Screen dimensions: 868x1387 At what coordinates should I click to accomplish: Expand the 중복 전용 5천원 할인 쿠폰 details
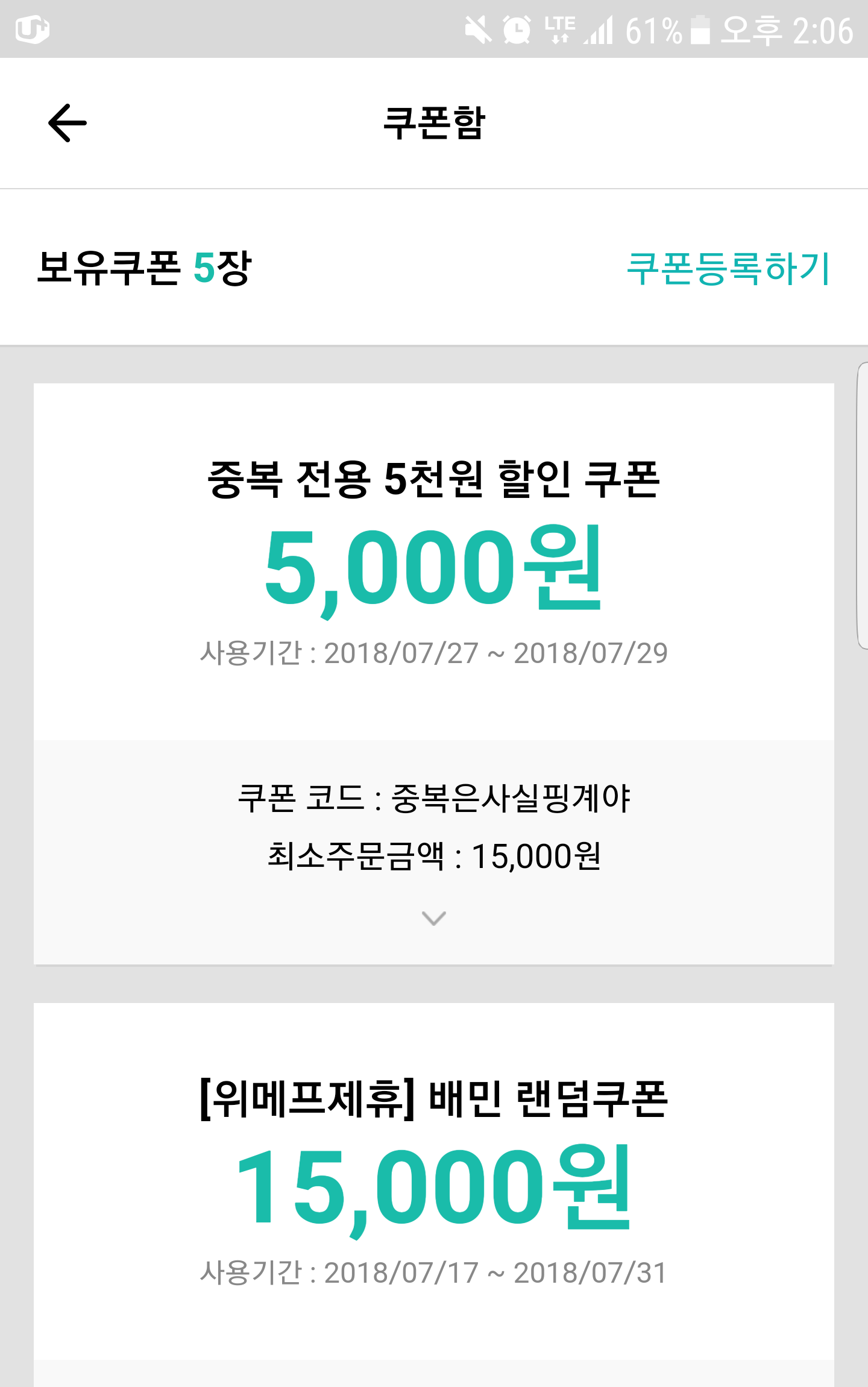(x=433, y=918)
